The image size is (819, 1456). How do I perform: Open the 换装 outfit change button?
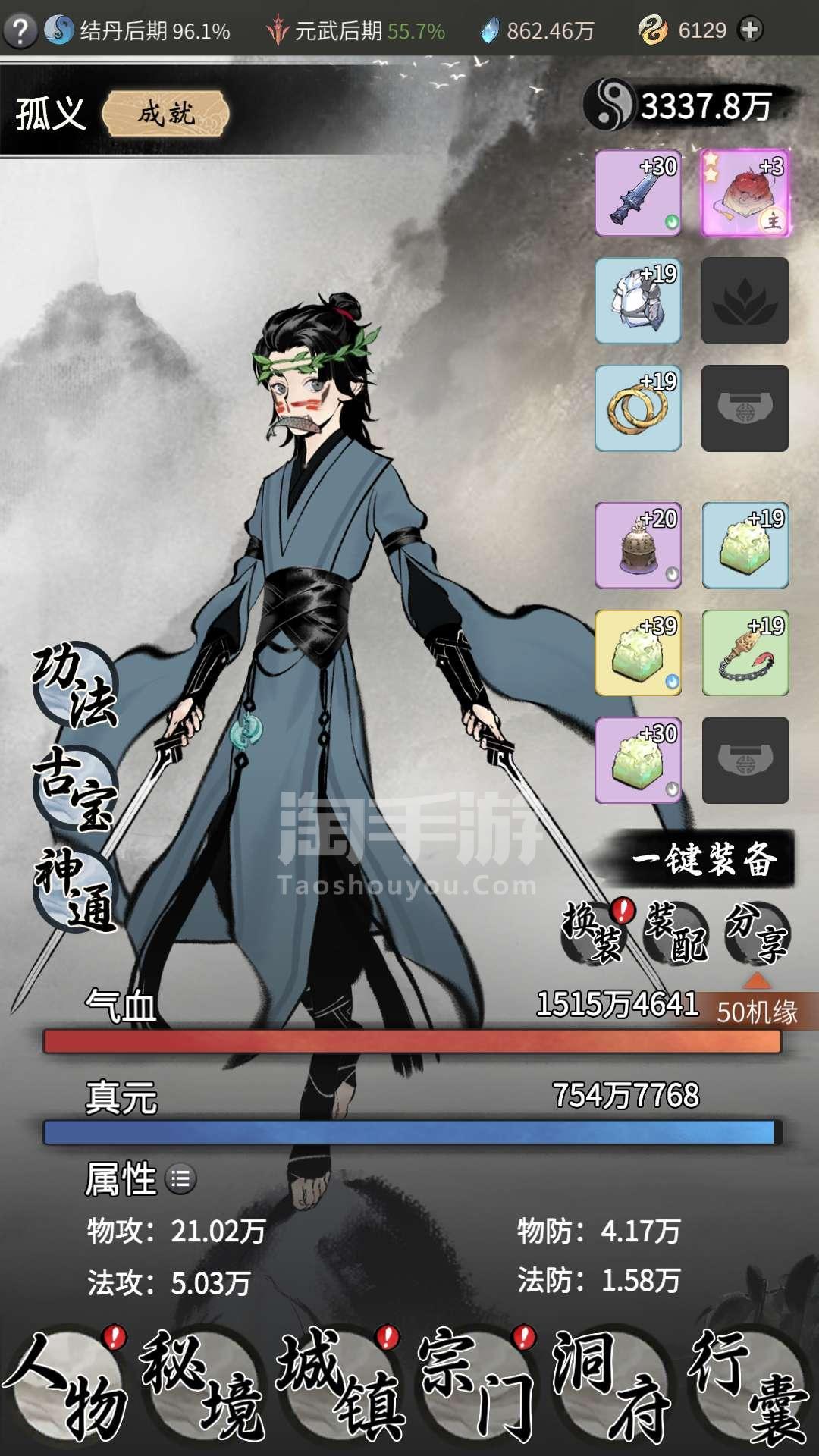coord(593,933)
